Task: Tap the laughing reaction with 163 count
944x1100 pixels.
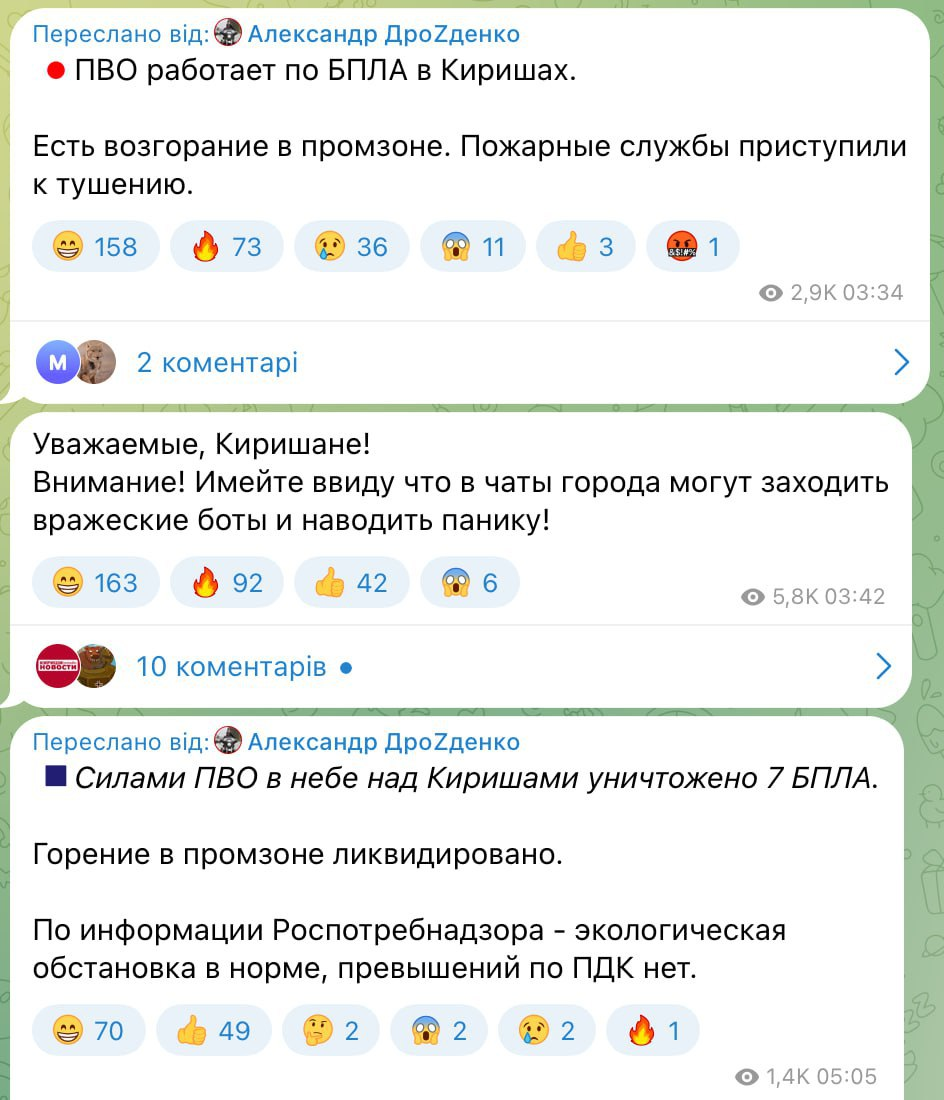Action: [96, 582]
